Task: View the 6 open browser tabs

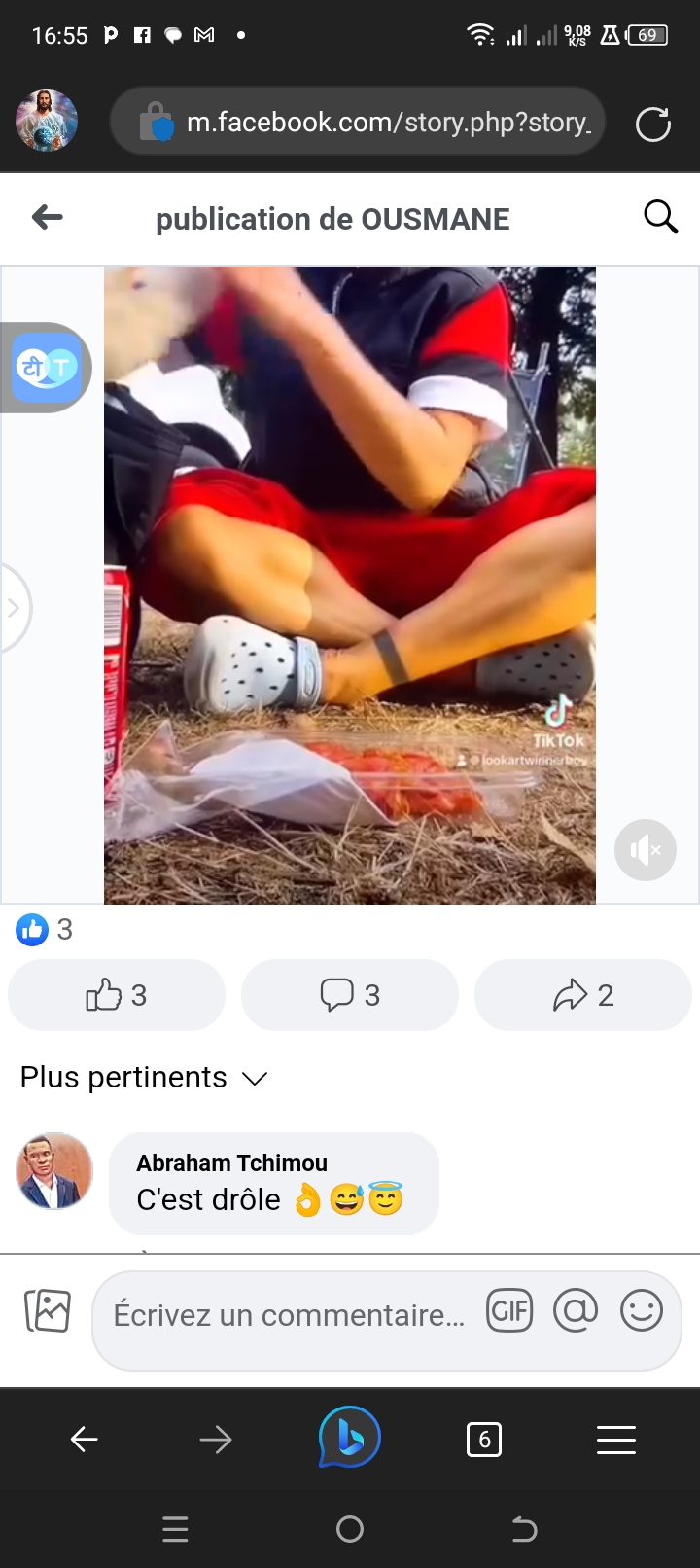Action: click(484, 1439)
